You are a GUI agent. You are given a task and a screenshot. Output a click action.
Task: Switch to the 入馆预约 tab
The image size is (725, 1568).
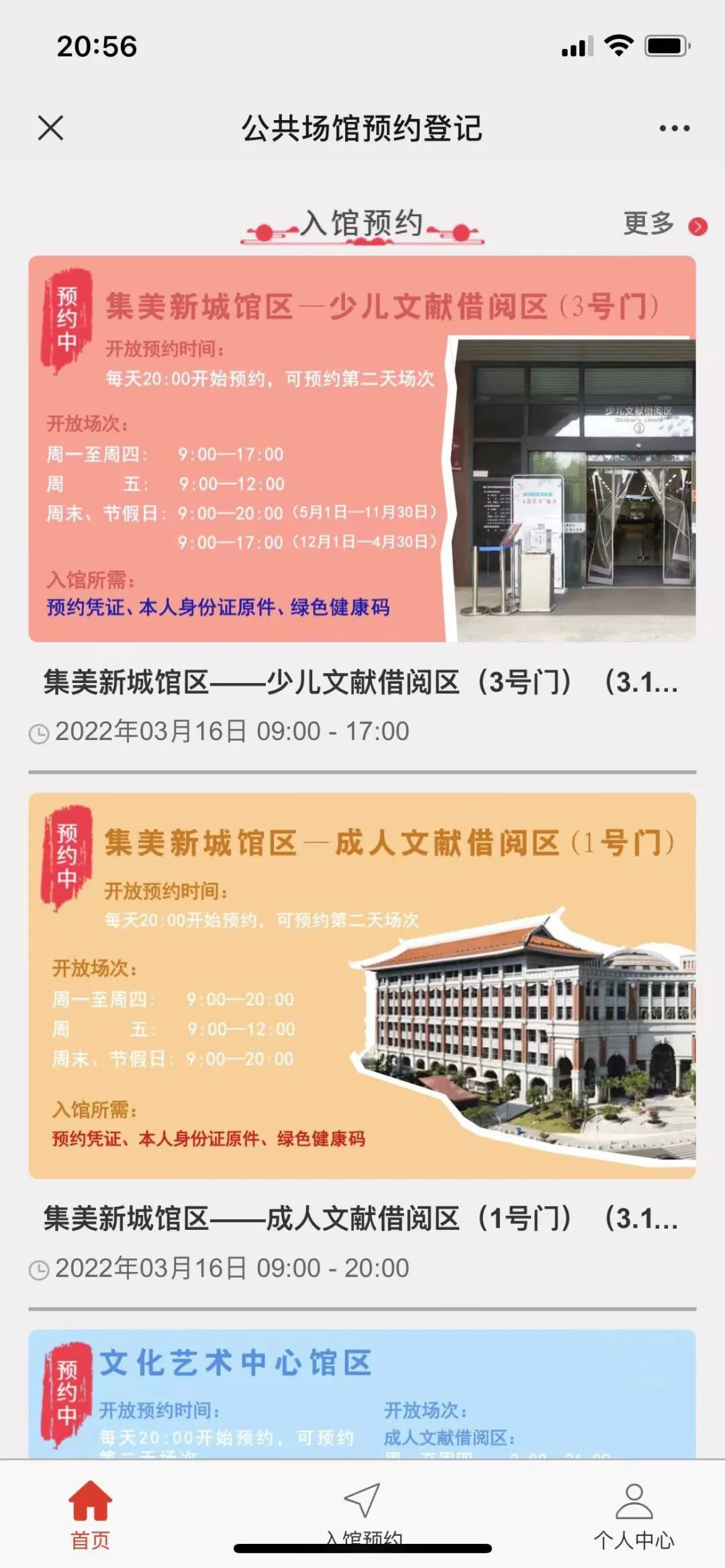[362, 1510]
